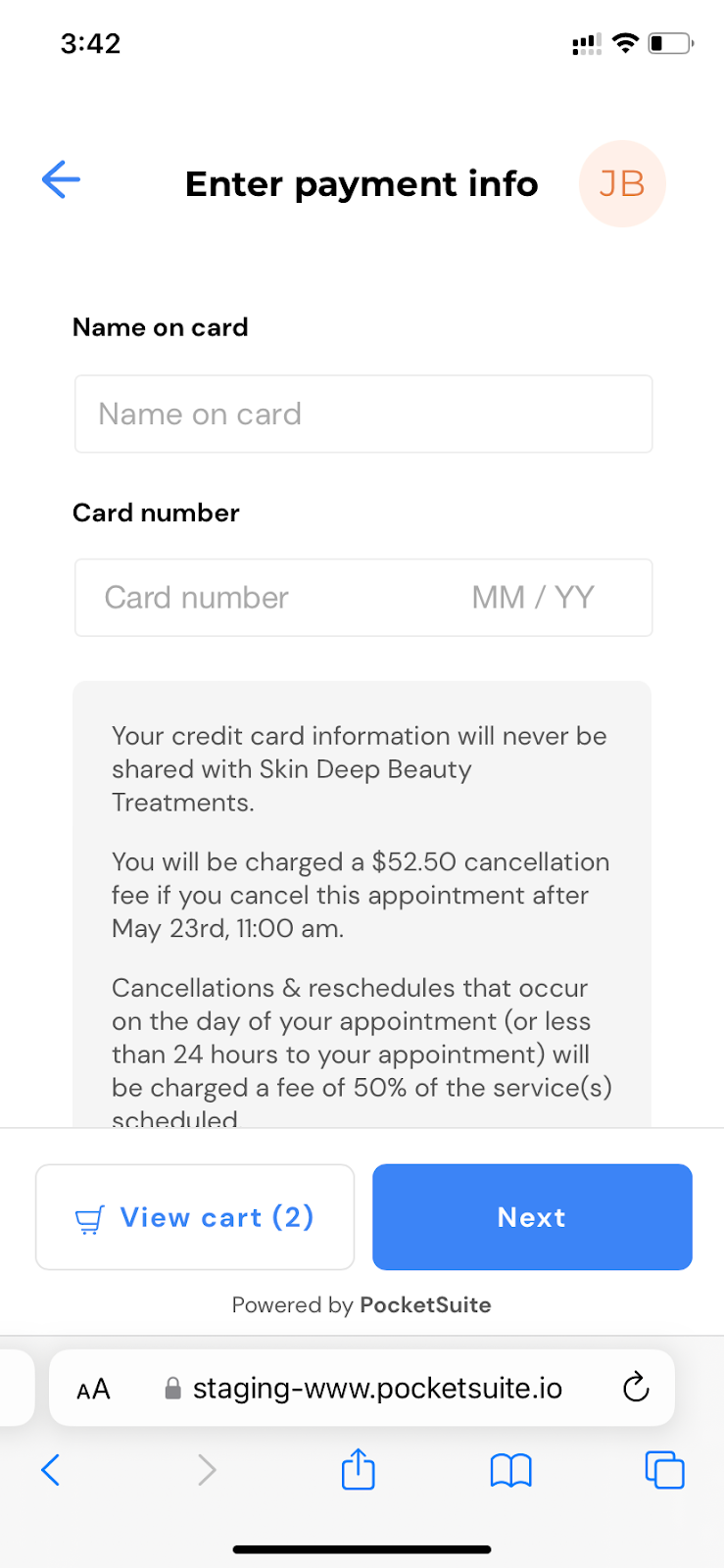This screenshot has height=1568, width=724.
Task: Tap the MM / YY expiry field
Action: [533, 598]
